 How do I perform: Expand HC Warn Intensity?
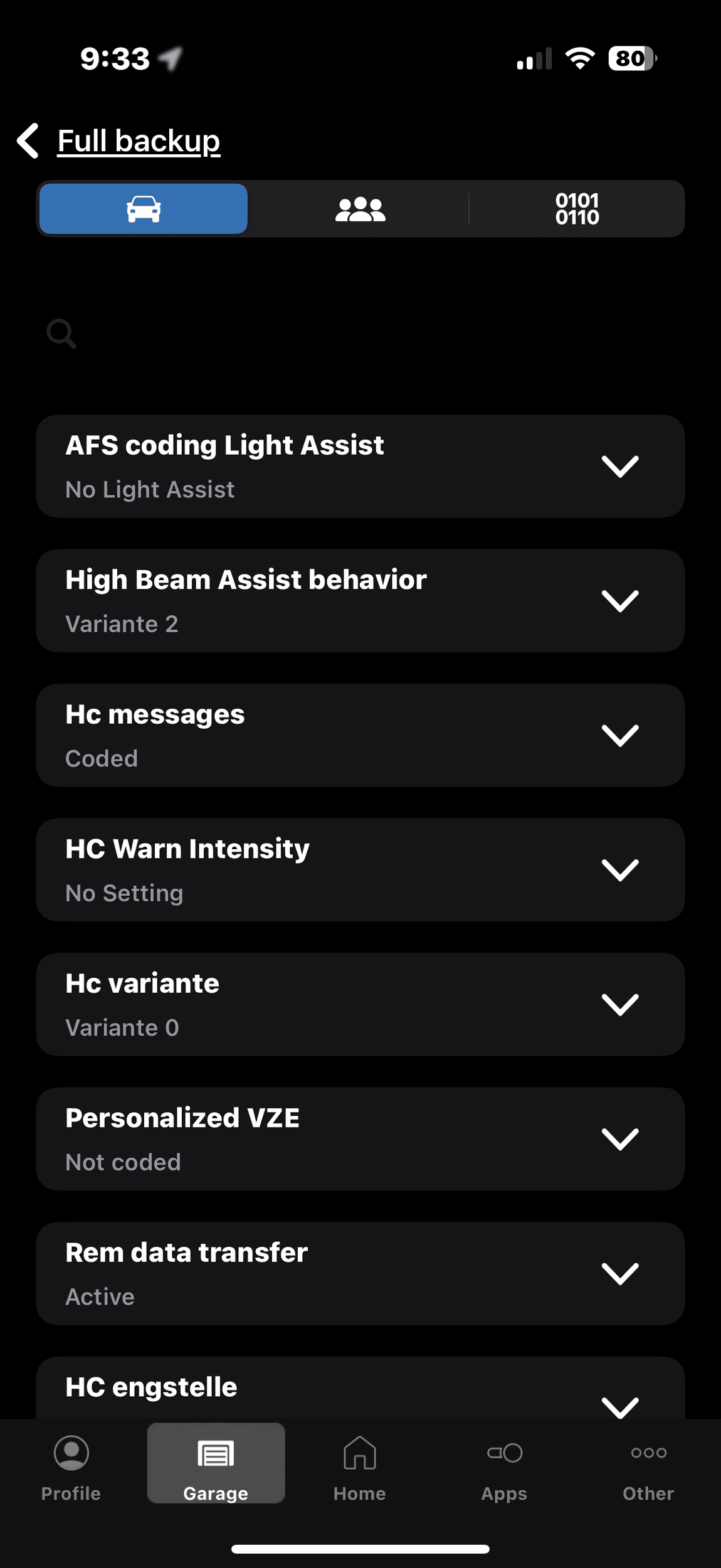[x=619, y=870]
